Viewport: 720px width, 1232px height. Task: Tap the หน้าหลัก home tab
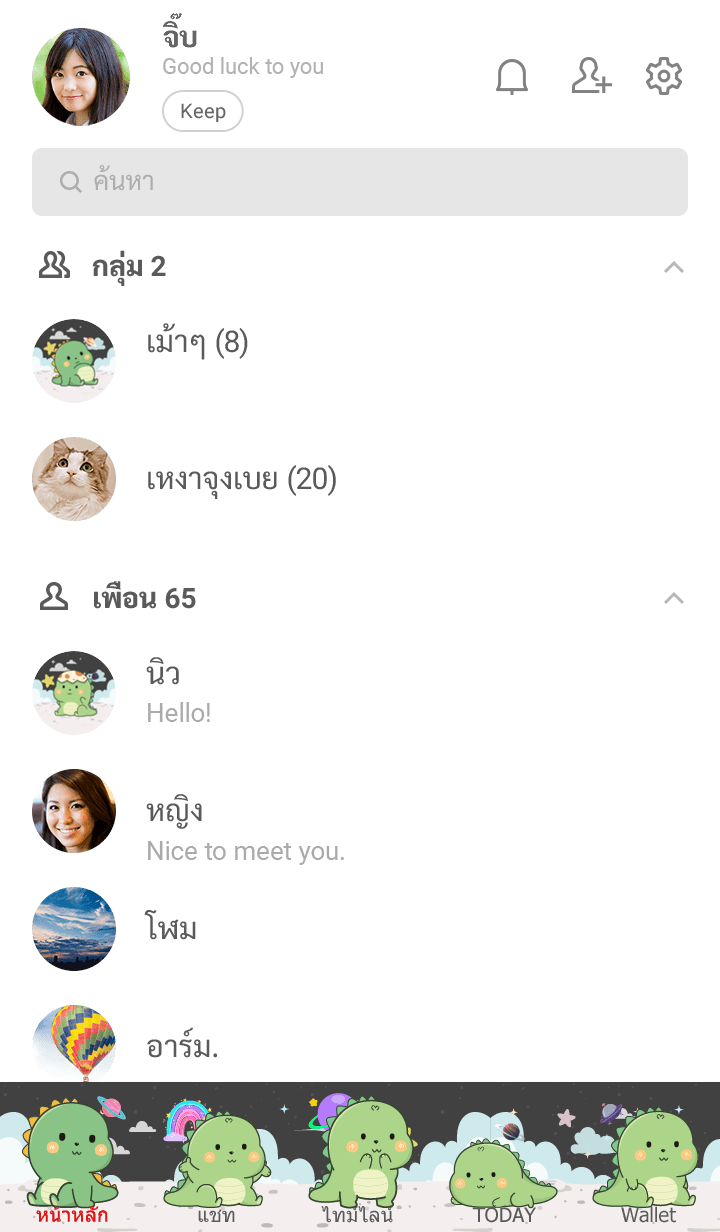(71, 1165)
